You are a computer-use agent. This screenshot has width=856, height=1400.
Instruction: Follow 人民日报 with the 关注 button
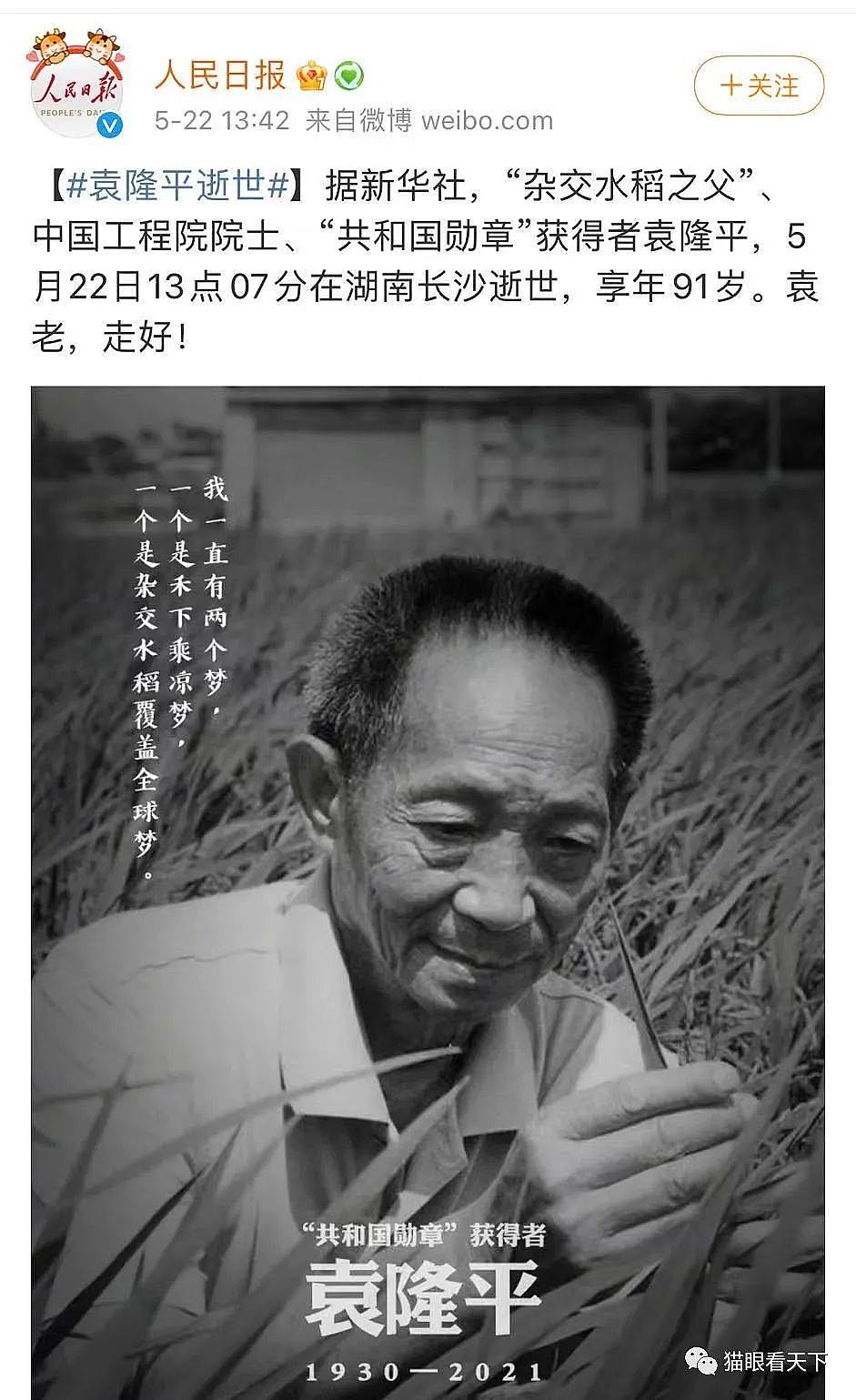759,86
